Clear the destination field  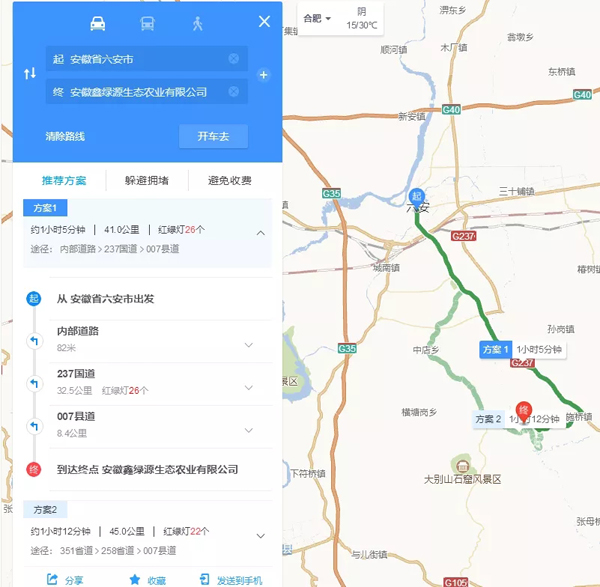[x=234, y=92]
